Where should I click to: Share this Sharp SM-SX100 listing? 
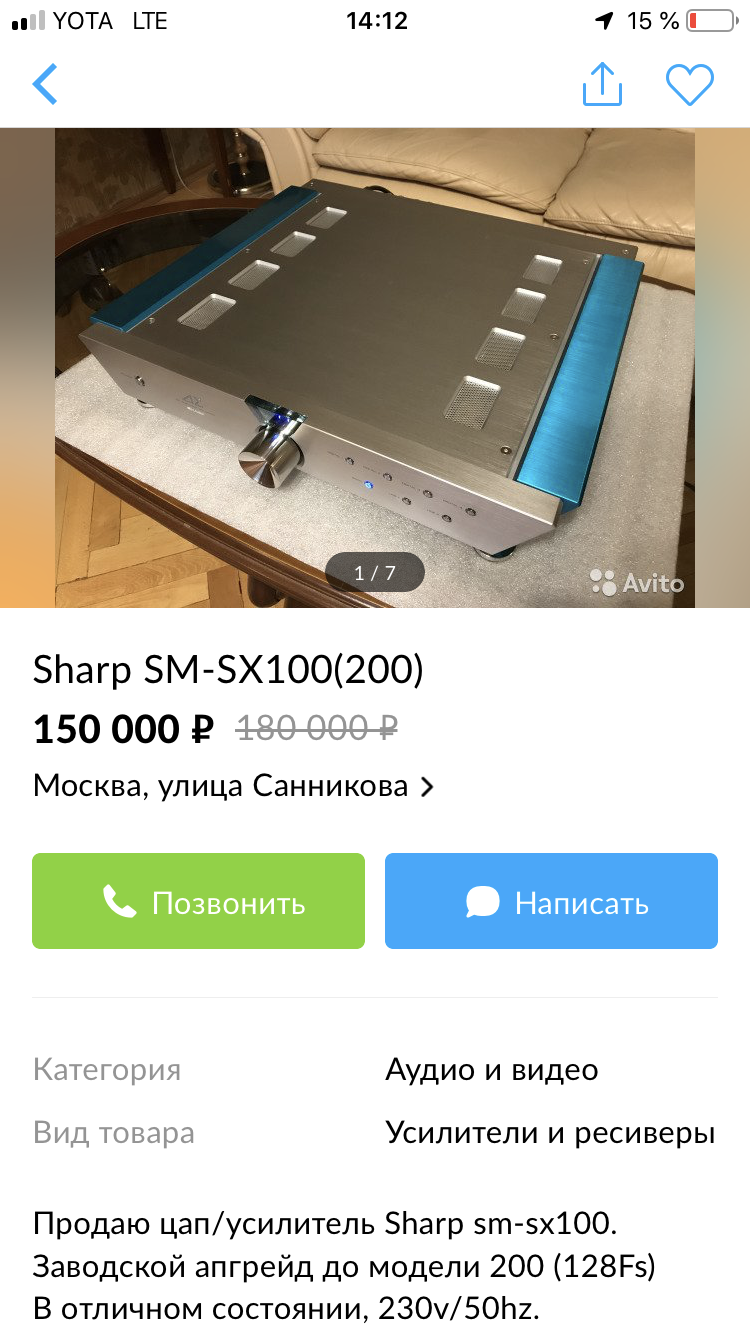click(x=602, y=84)
